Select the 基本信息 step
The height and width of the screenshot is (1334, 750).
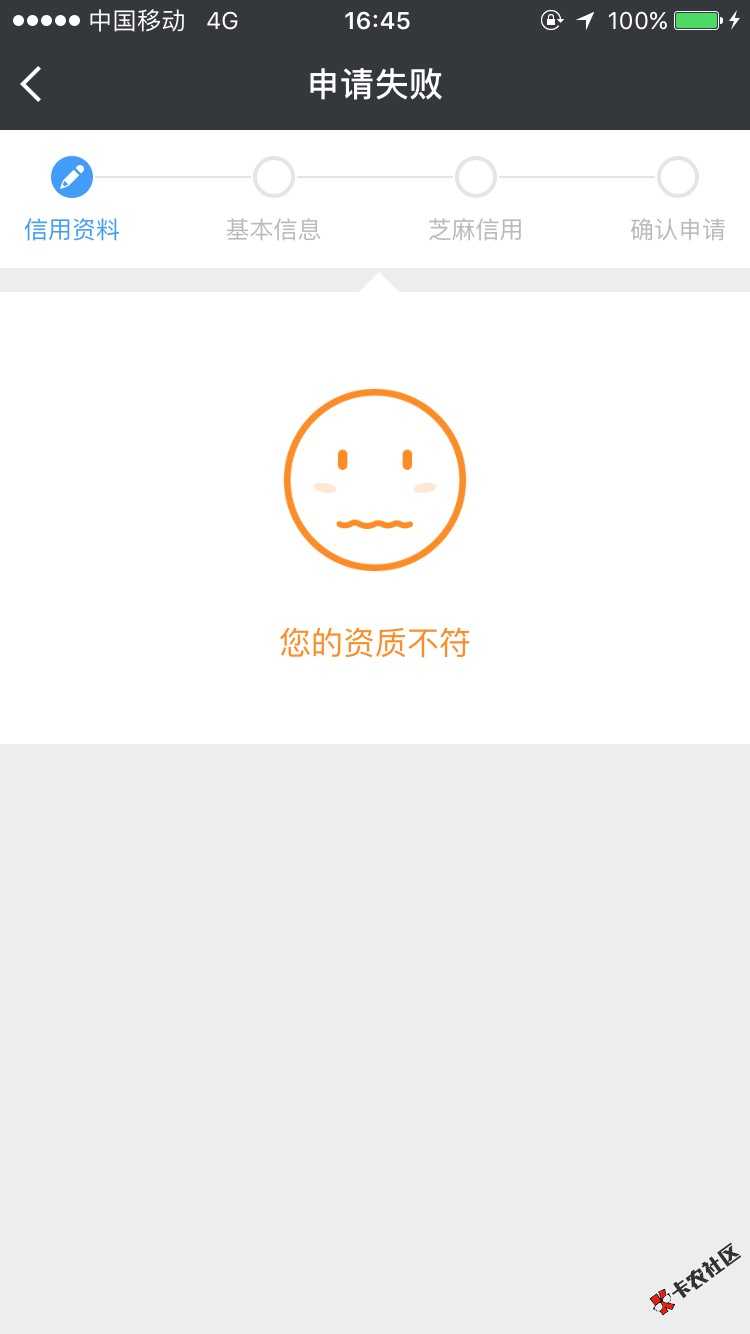tap(274, 200)
